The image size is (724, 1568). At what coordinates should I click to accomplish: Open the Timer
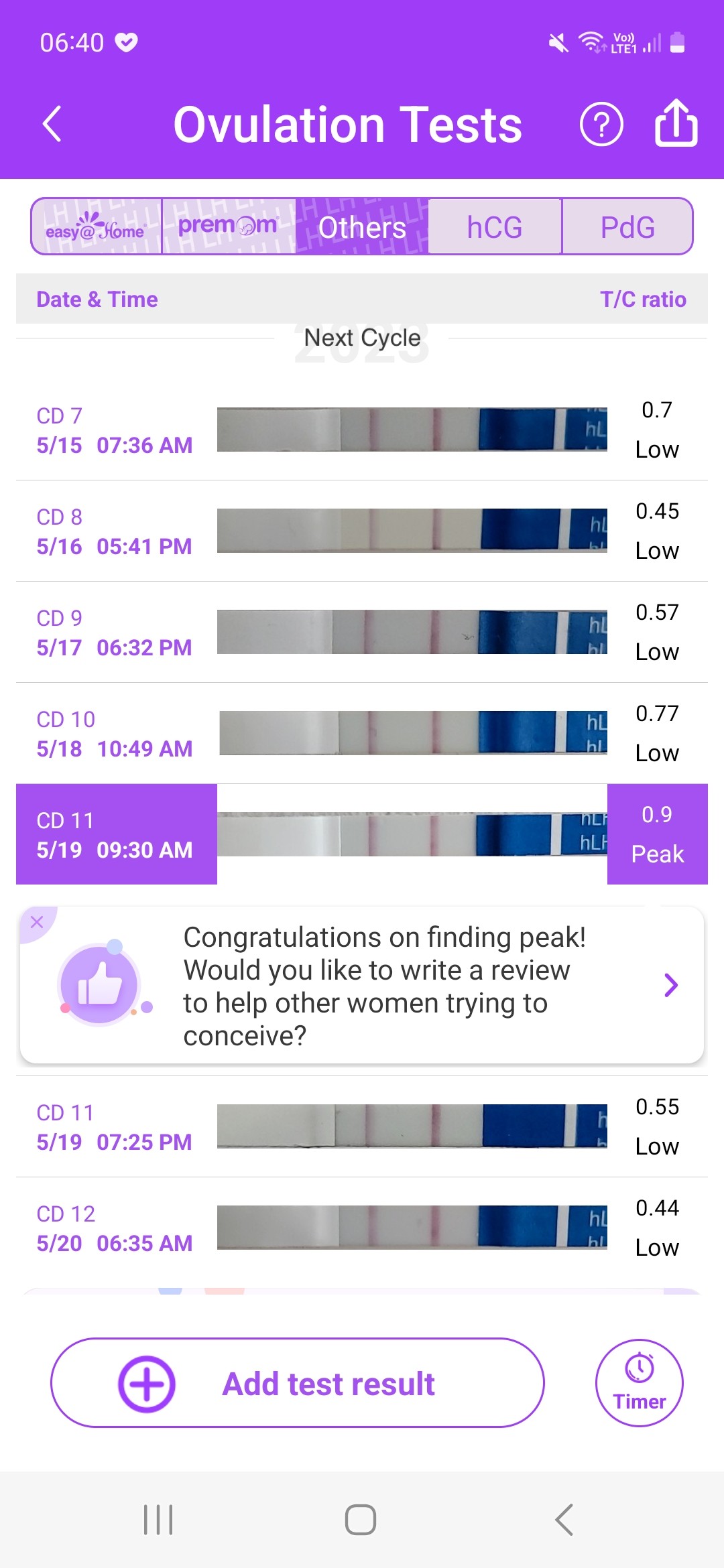[x=639, y=1383]
